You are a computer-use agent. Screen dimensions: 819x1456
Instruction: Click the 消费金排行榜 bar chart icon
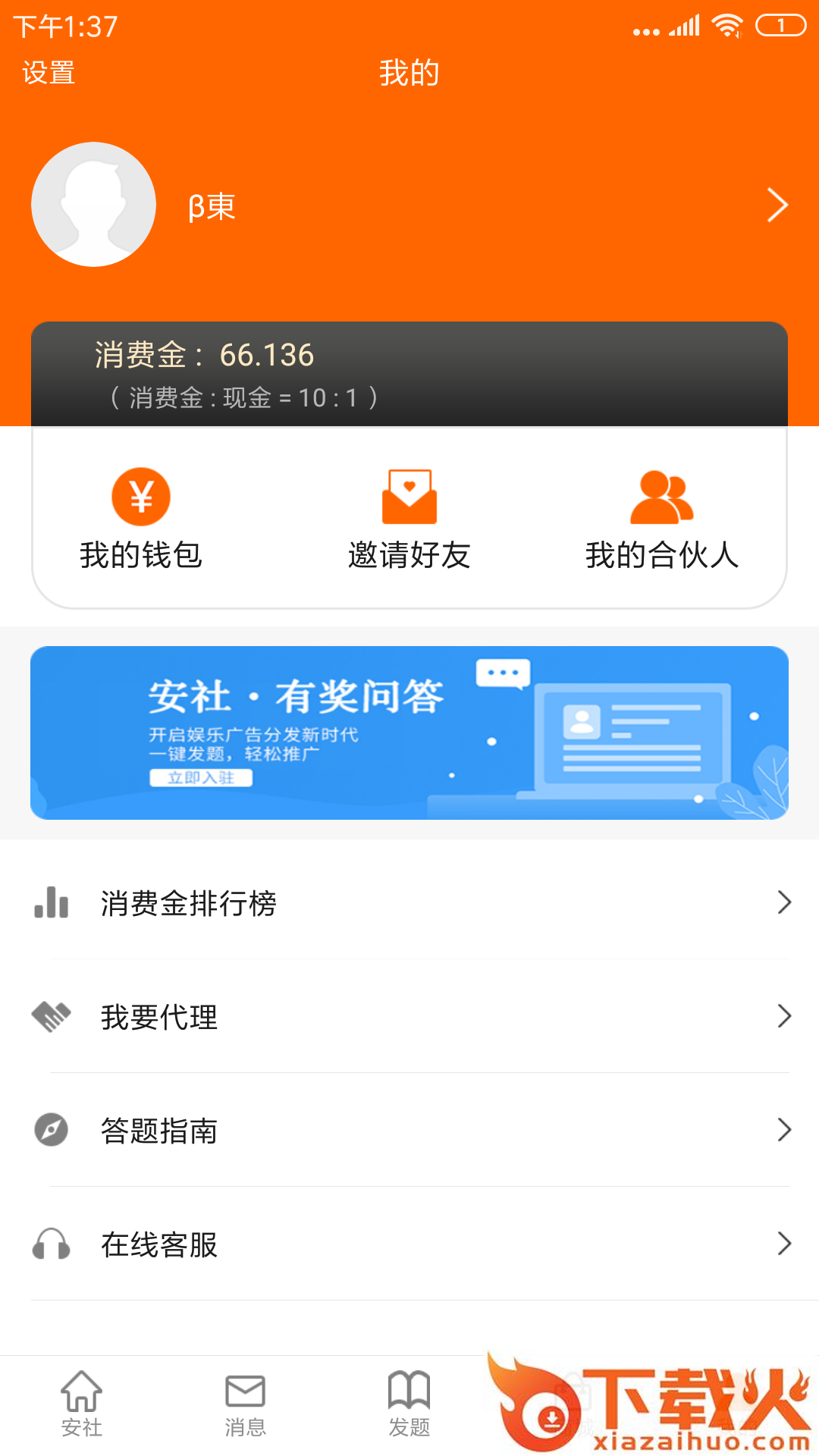[50, 902]
